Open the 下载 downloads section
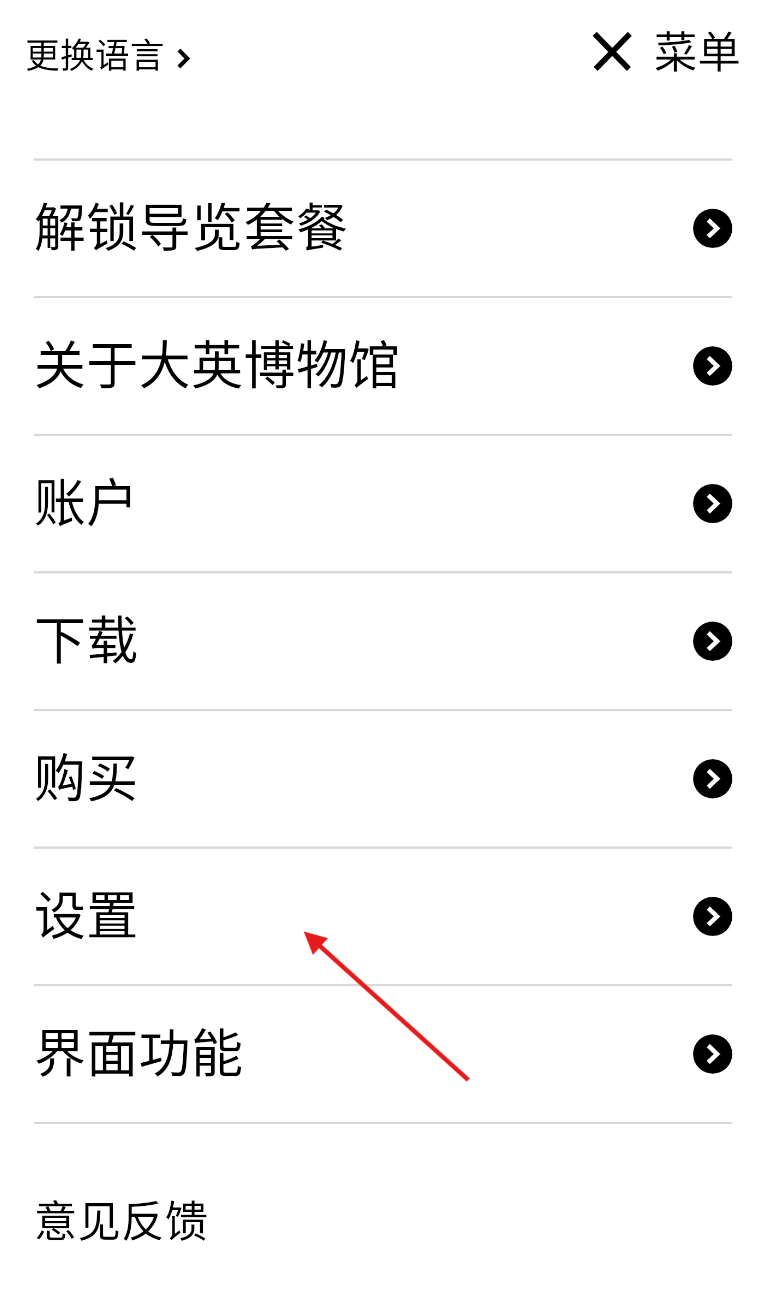Screen dimensions: 766x1297 pyautogui.click(x=383, y=641)
